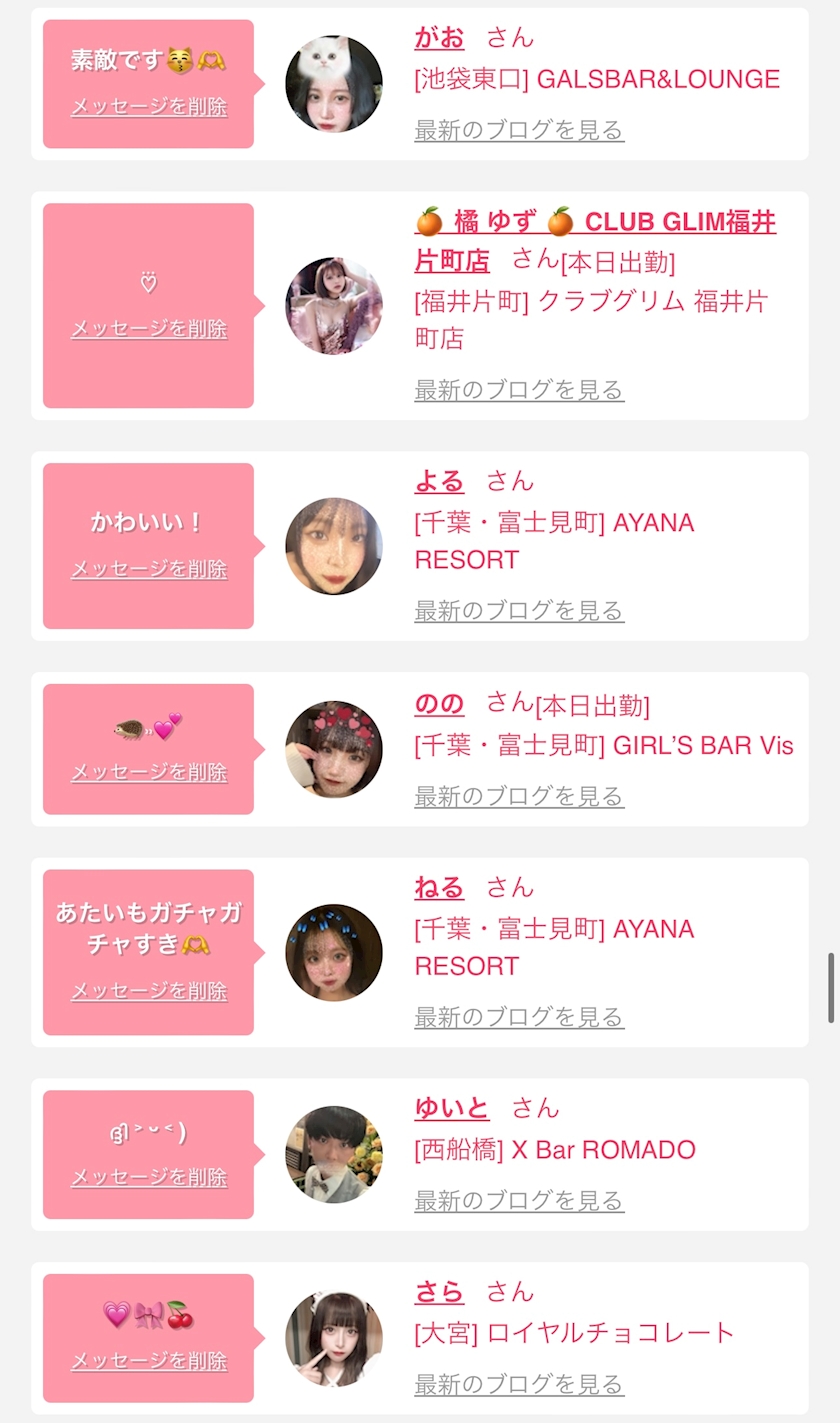Tap よる's round profile photo
This screenshot has height=1423, width=840.
(x=334, y=546)
